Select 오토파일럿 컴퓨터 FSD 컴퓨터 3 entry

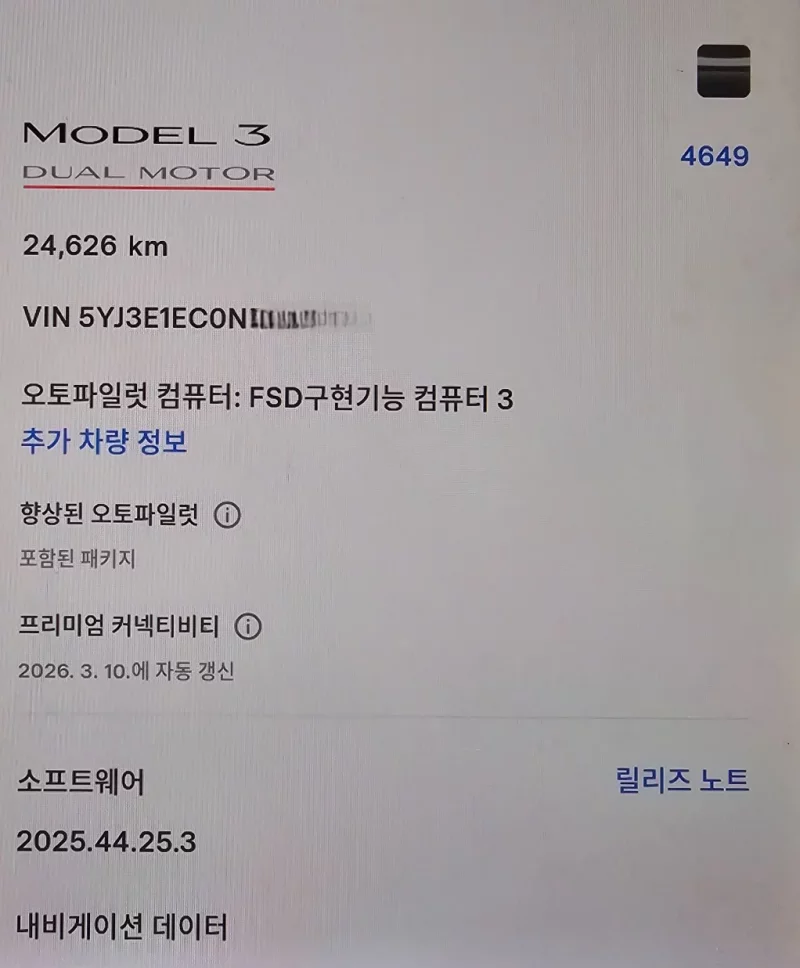pyautogui.click(x=268, y=399)
